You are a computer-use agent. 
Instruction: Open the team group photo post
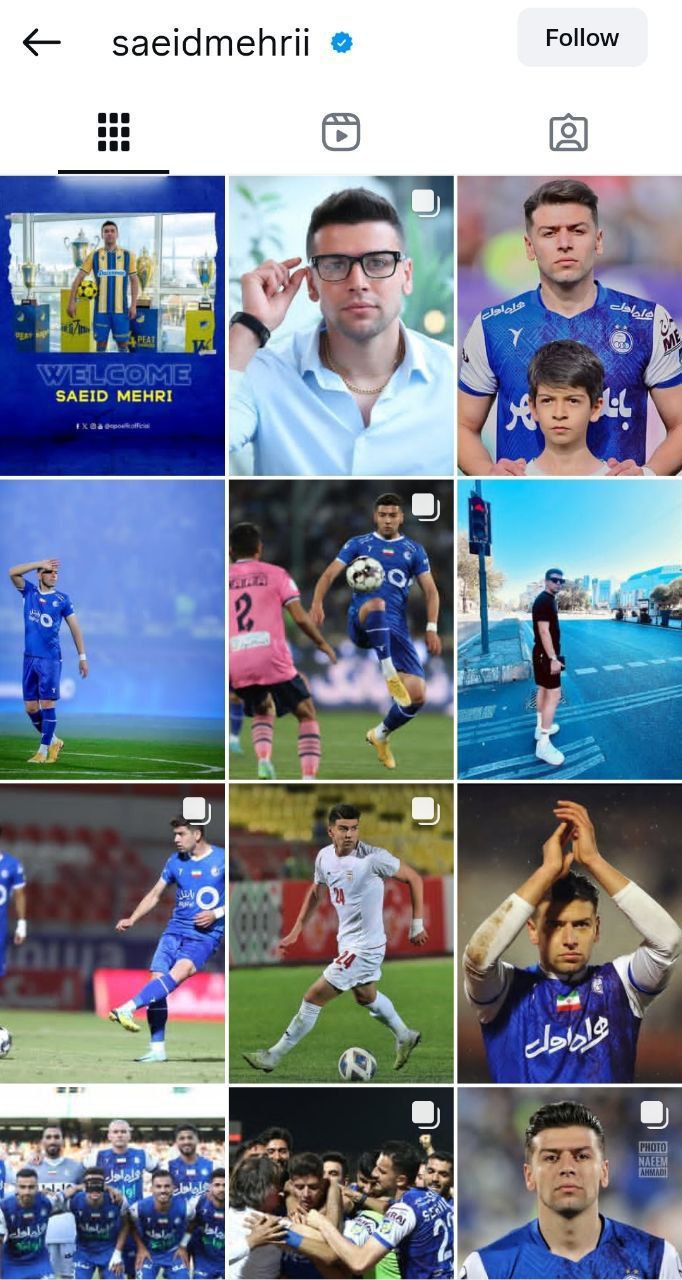[x=112, y=1184]
